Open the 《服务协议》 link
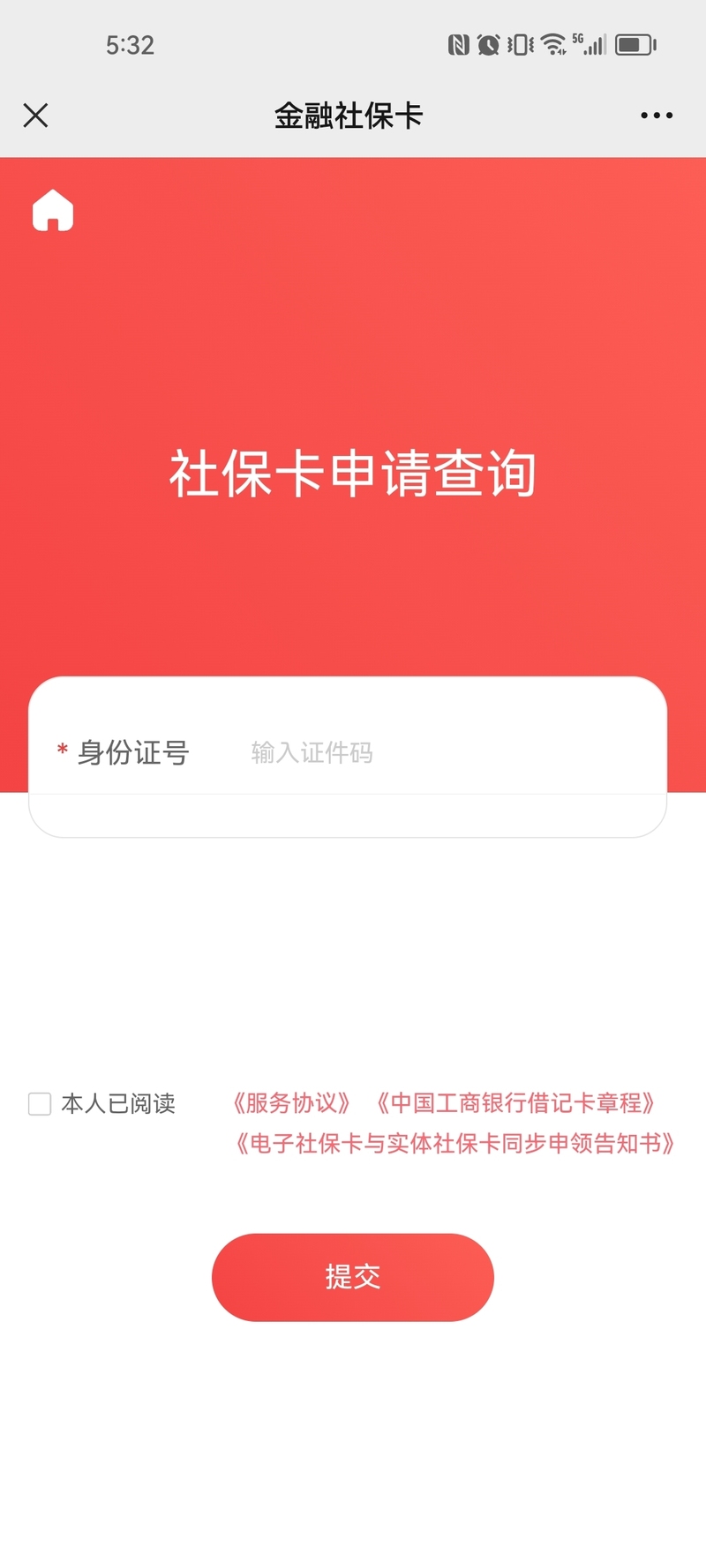The height and width of the screenshot is (1568, 706). click(x=292, y=1103)
